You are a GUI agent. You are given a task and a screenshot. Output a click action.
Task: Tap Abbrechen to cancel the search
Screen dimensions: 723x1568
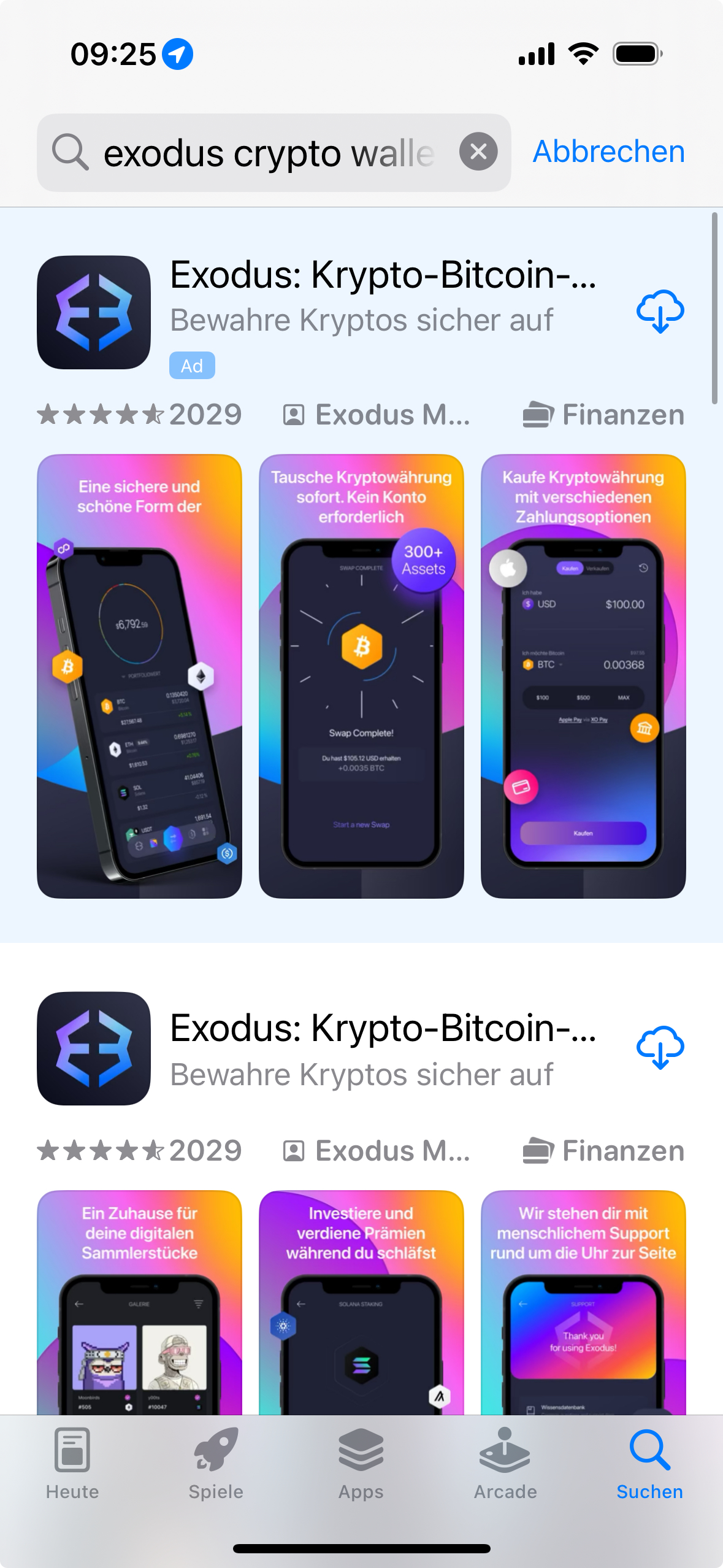pyautogui.click(x=608, y=152)
